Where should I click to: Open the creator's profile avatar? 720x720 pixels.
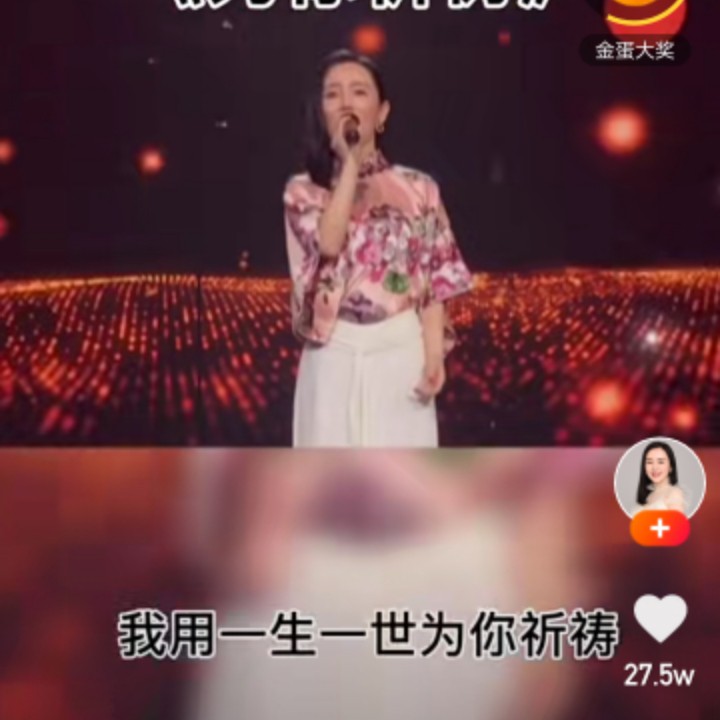point(659,477)
